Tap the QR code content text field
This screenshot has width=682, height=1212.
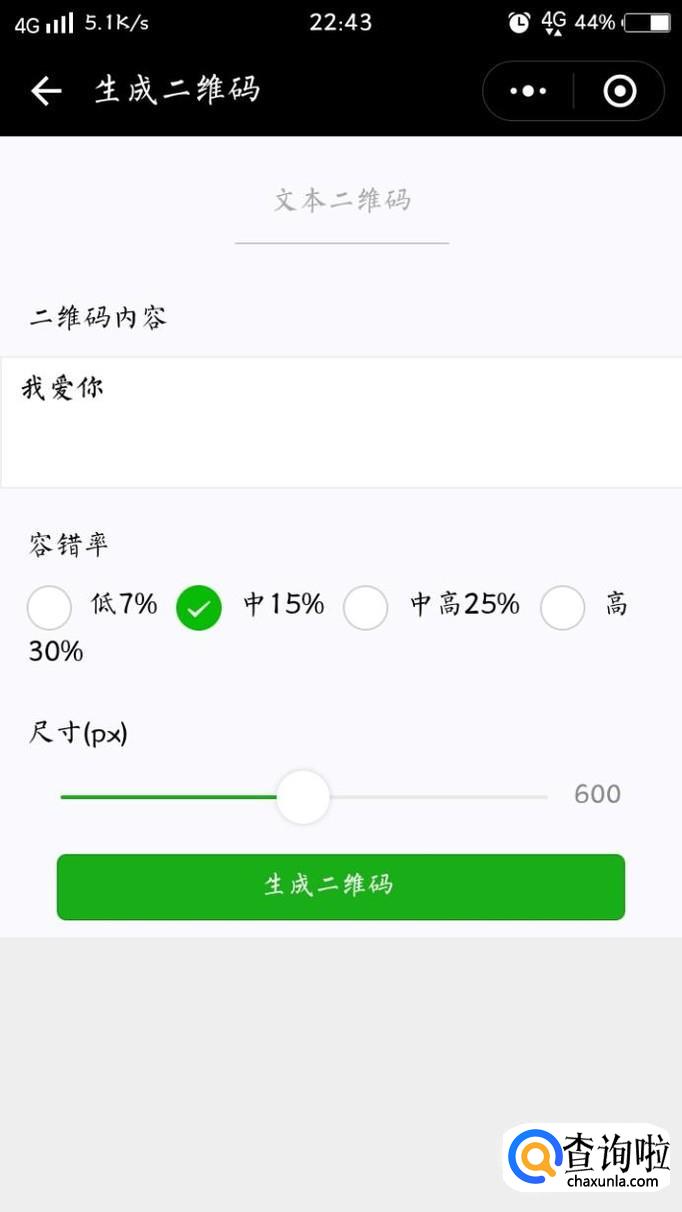coord(340,422)
